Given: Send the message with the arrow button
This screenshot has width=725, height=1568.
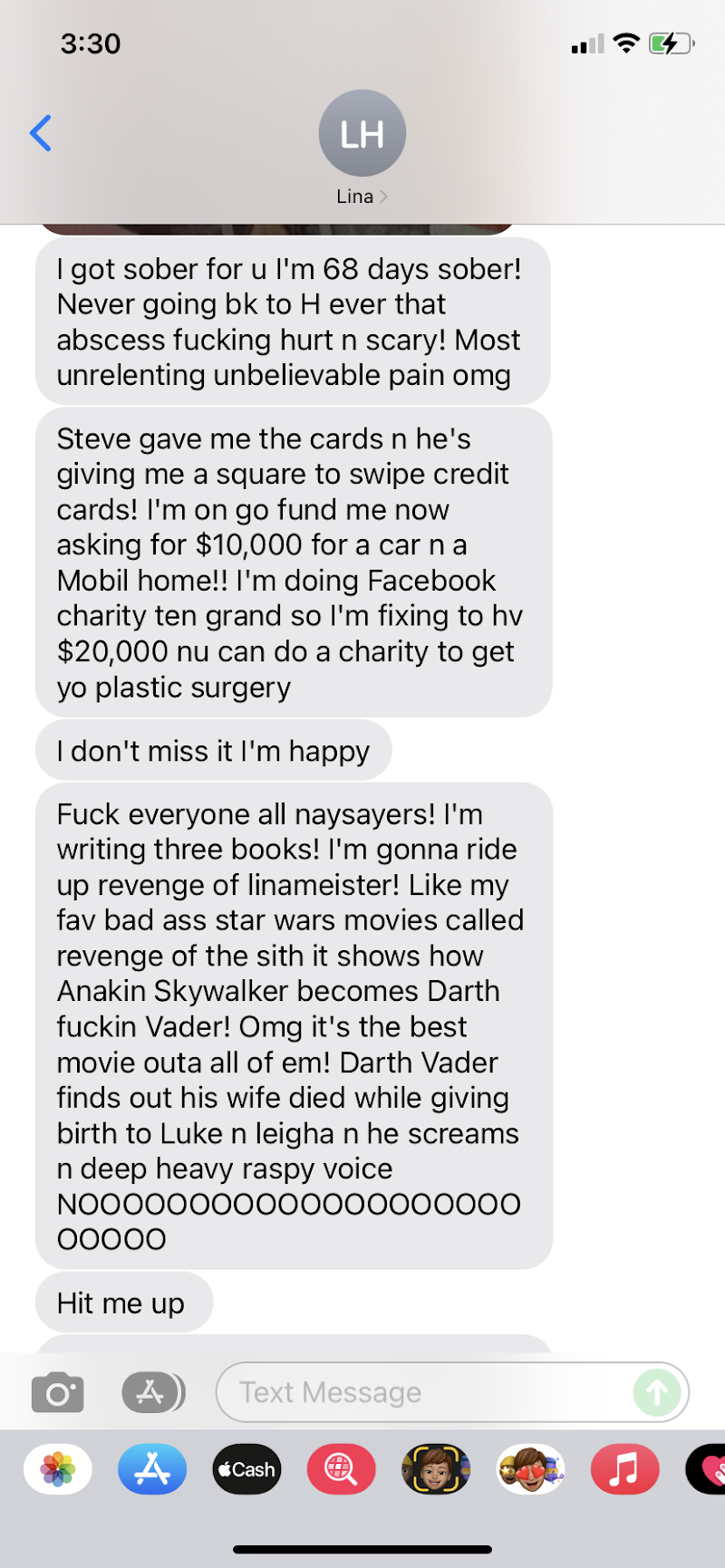Looking at the screenshot, I should pyautogui.click(x=657, y=1392).
